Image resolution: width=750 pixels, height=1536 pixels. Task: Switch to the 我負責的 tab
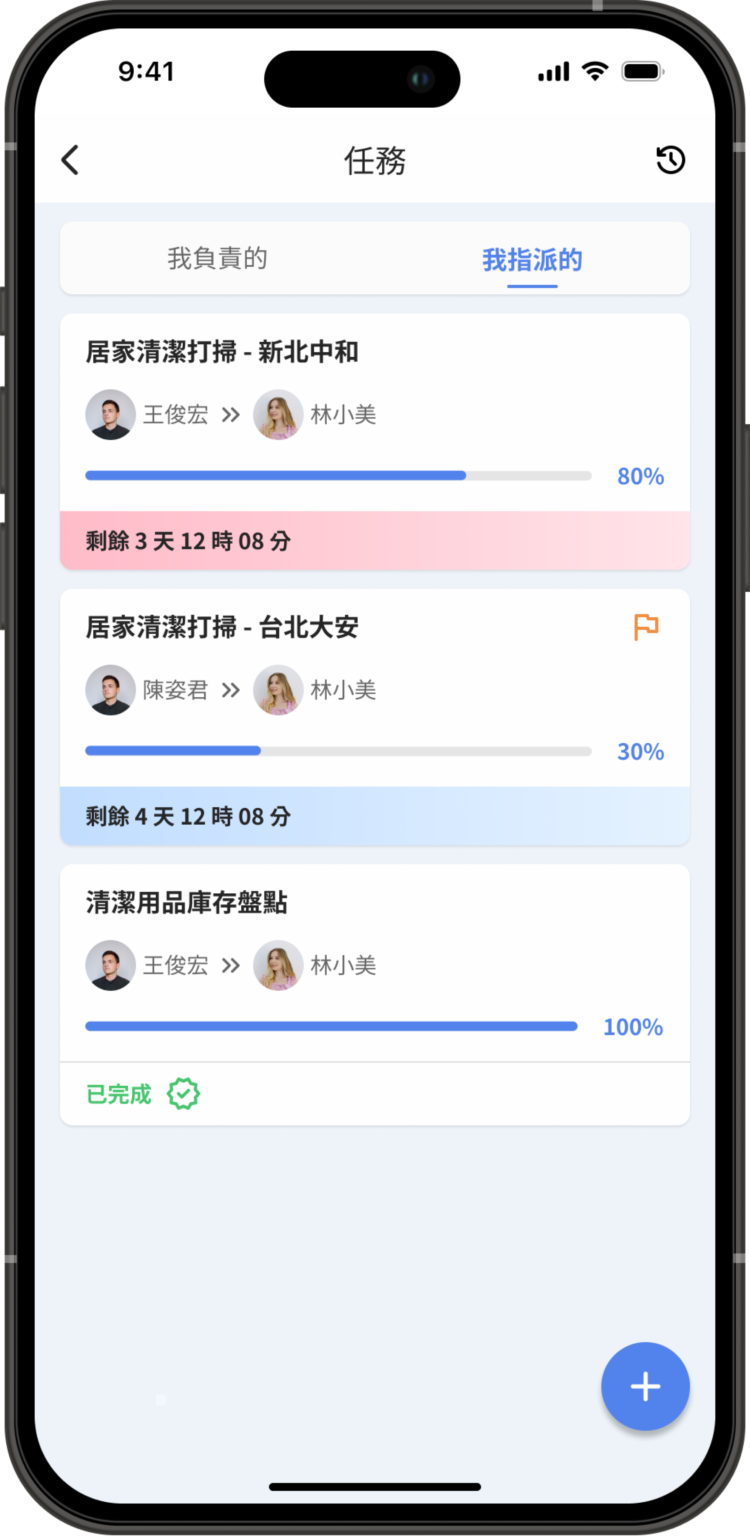[x=218, y=258]
